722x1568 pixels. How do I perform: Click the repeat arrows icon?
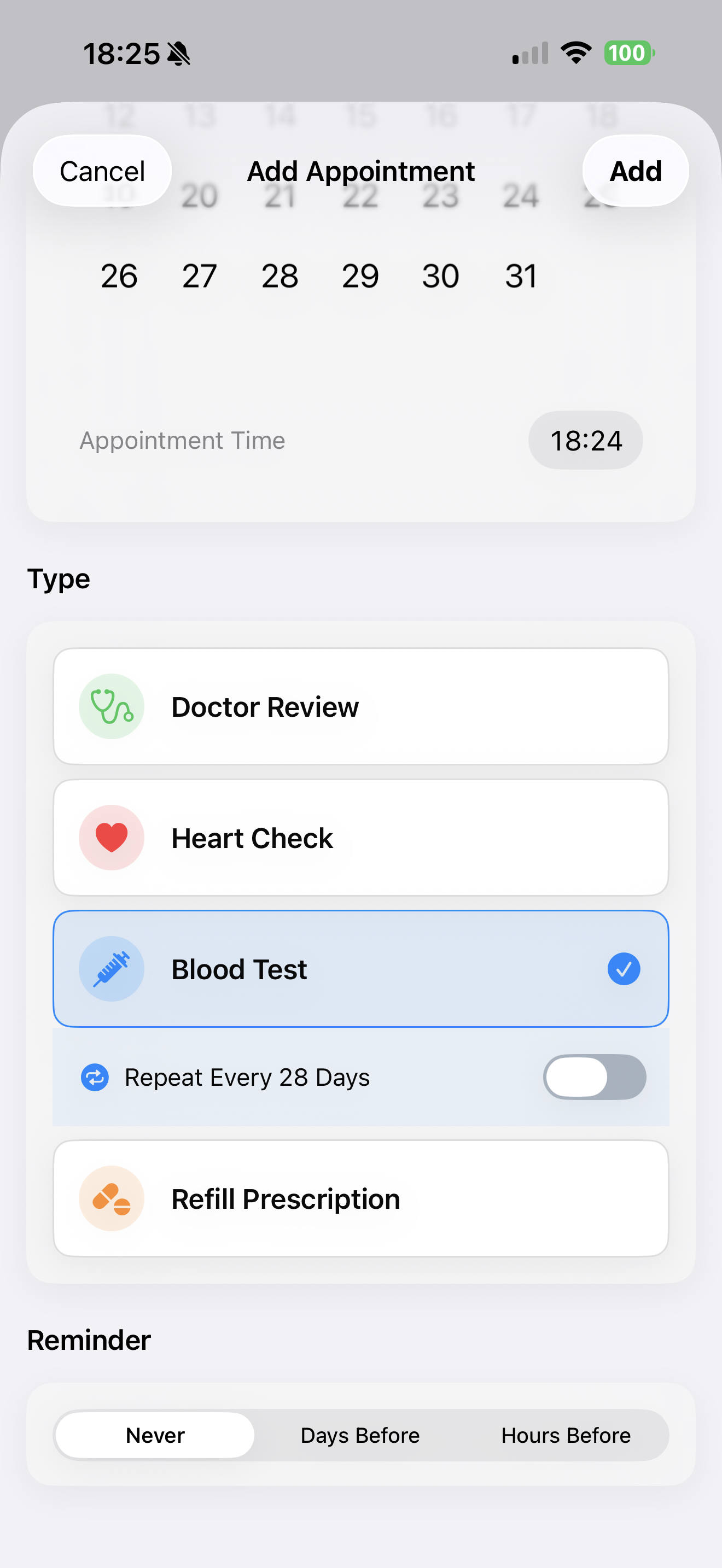[96, 1077]
